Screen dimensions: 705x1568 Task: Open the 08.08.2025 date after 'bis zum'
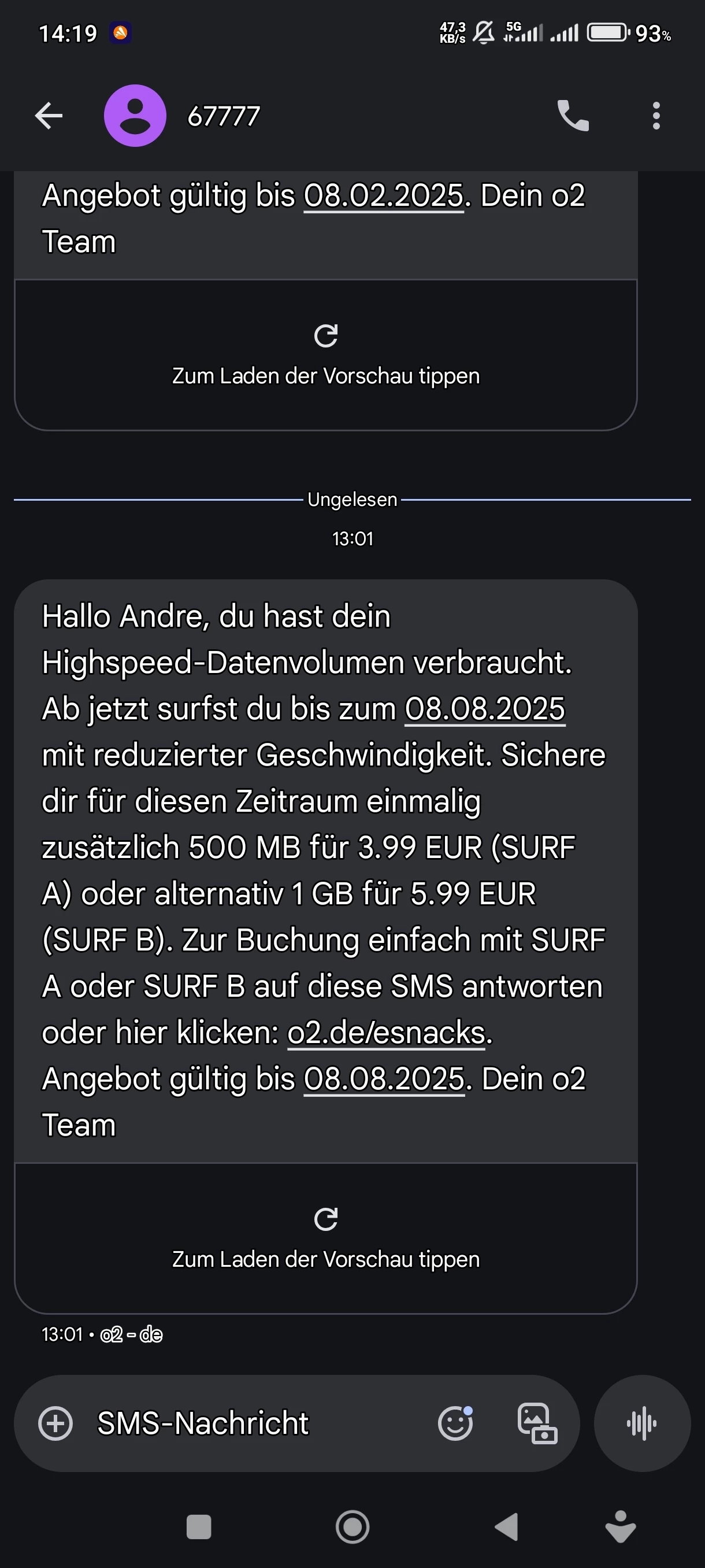pos(485,709)
